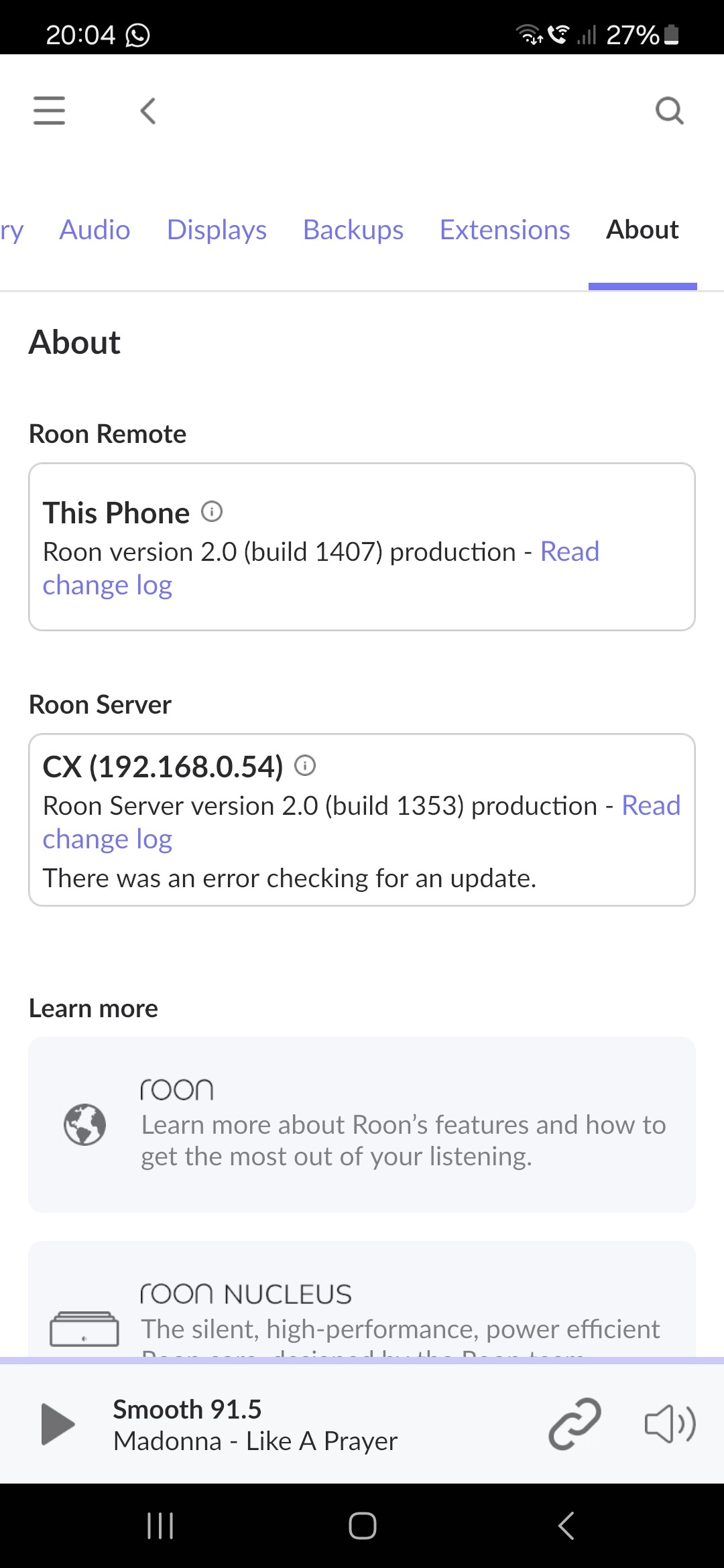The height and width of the screenshot is (1568, 724).
Task: Open system recent apps
Action: click(160, 1526)
